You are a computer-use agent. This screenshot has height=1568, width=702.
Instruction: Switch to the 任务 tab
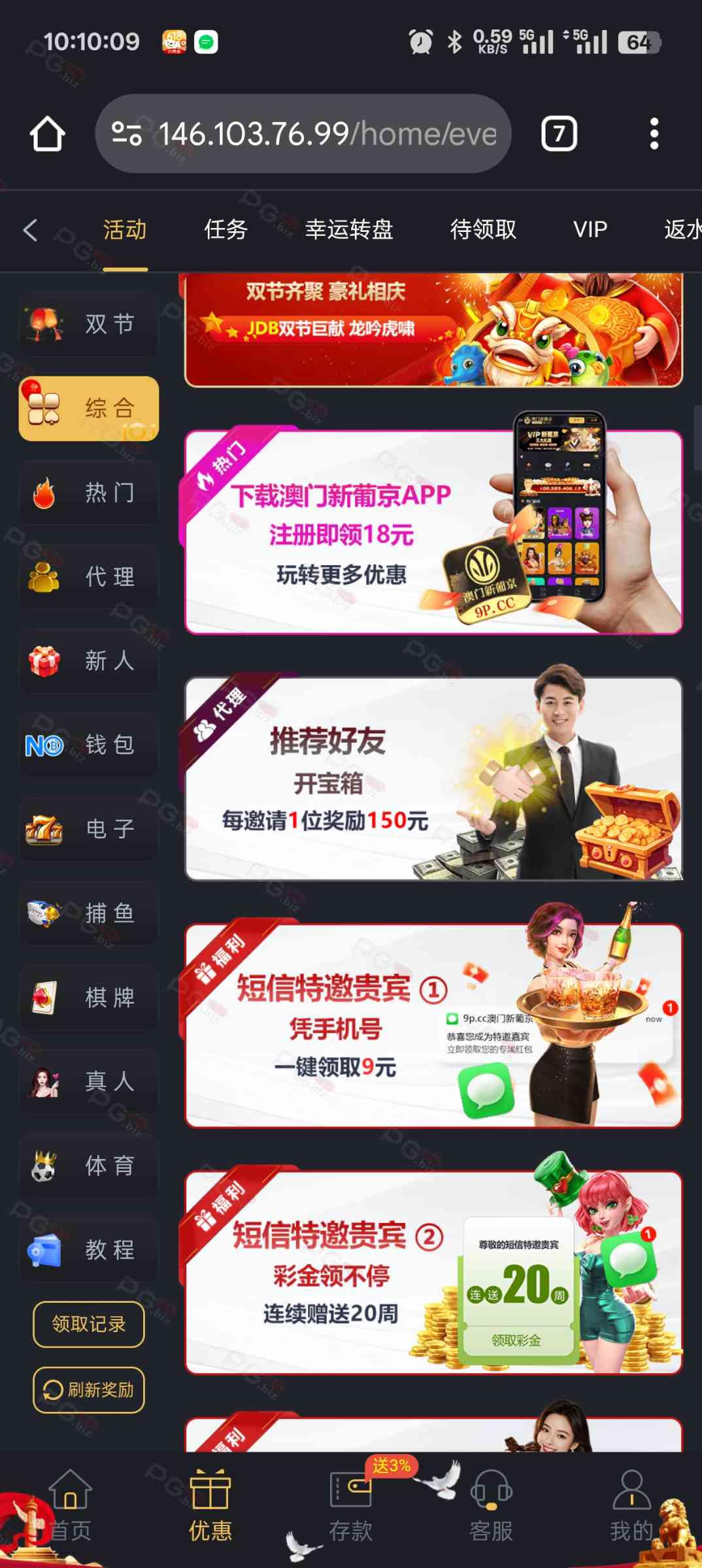[226, 230]
